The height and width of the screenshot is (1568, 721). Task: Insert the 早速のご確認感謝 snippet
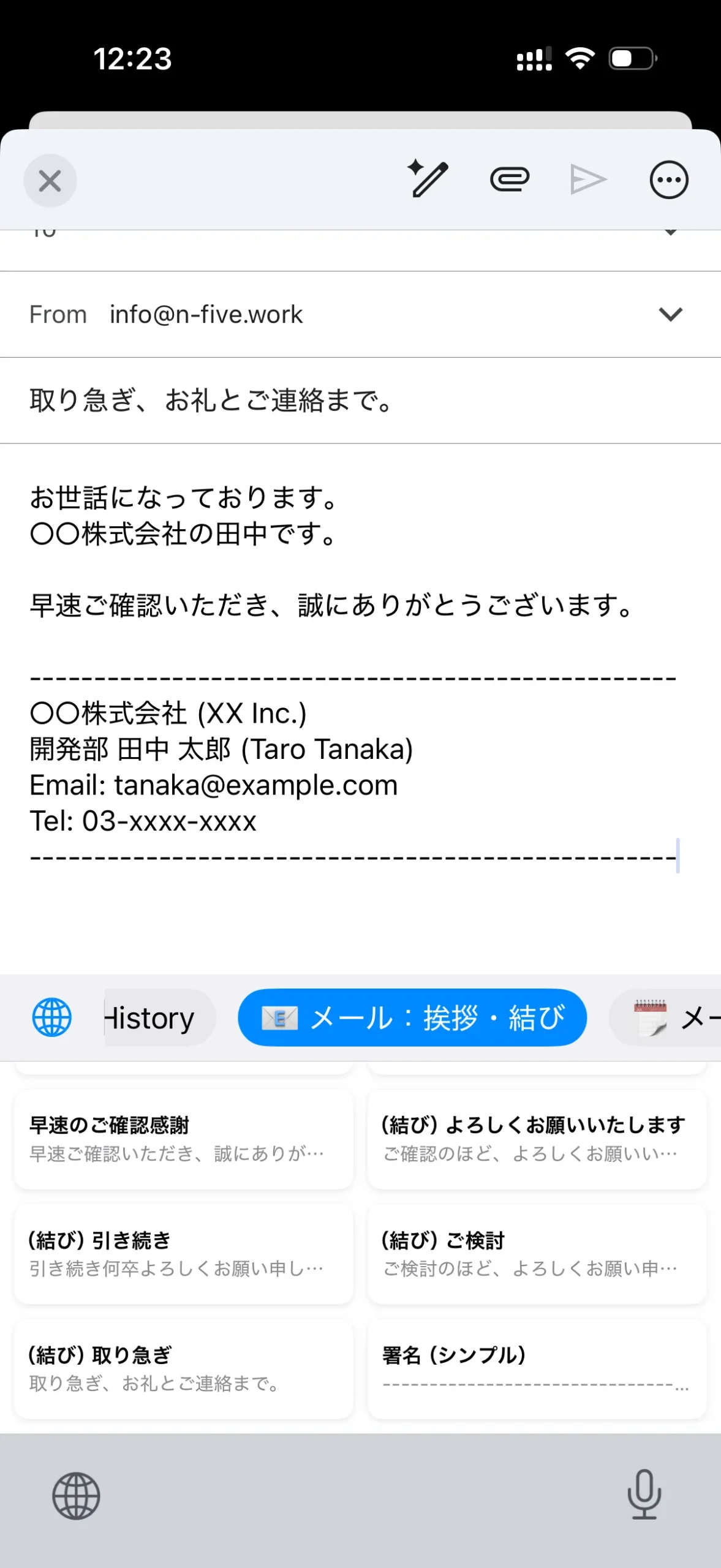pos(183,1139)
